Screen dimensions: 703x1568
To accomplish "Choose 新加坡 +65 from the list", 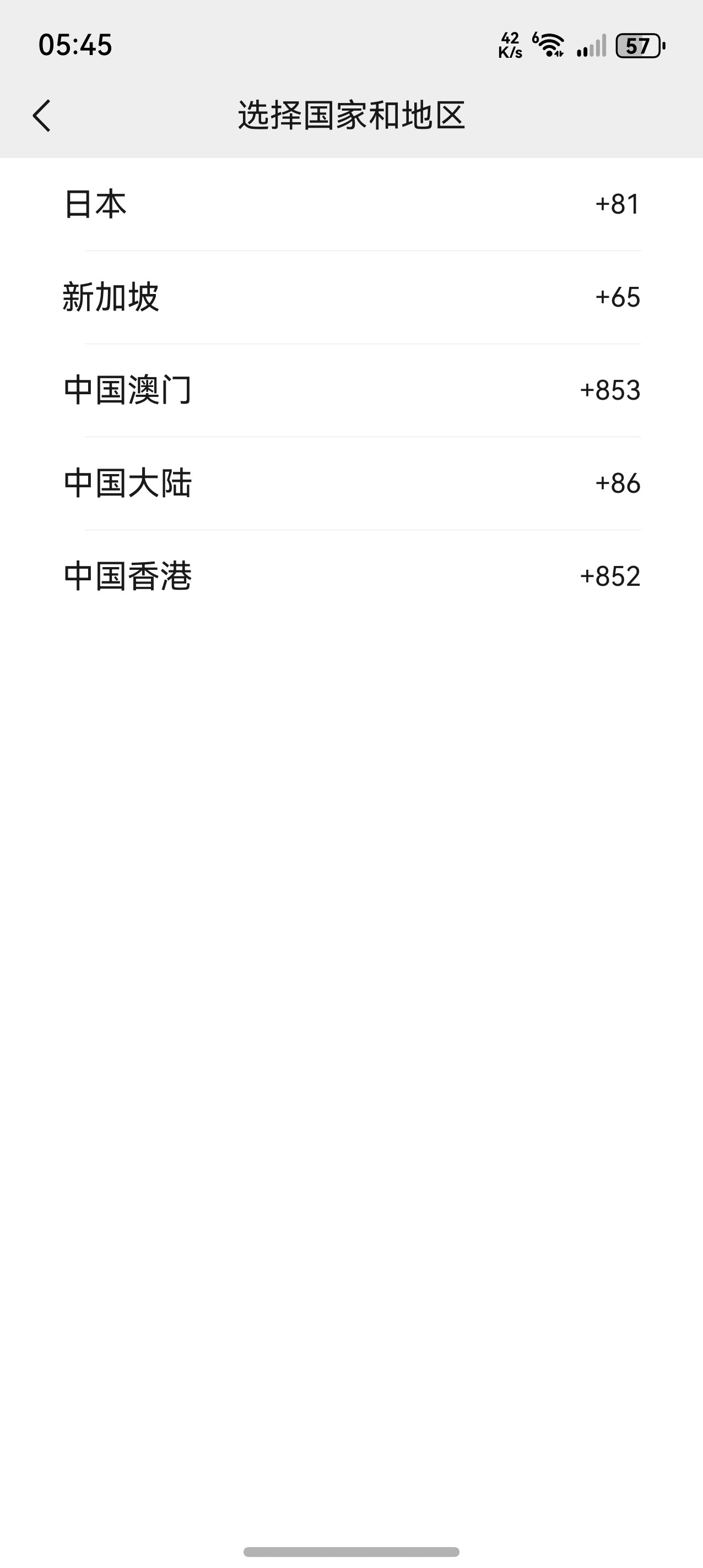I will pos(351,297).
